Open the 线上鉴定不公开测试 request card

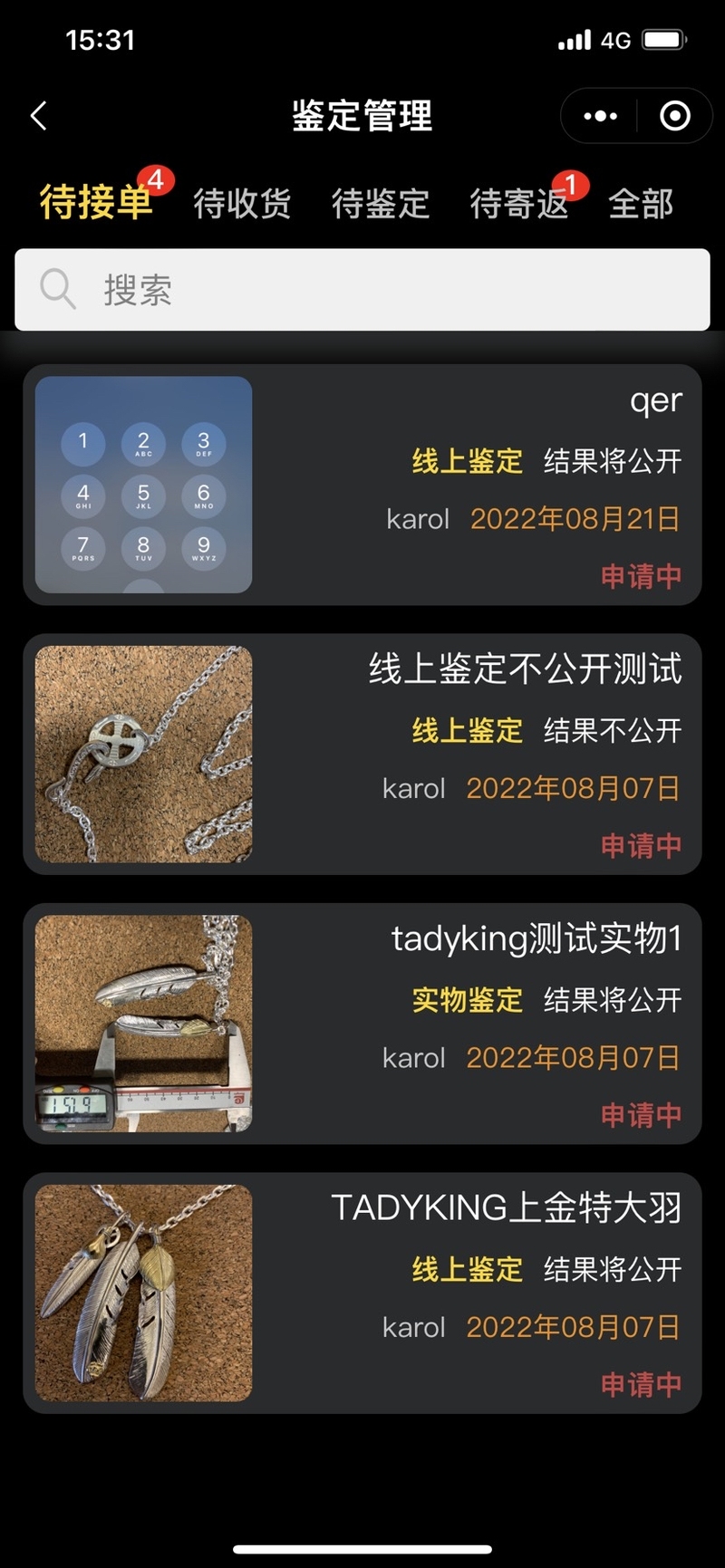[362, 754]
